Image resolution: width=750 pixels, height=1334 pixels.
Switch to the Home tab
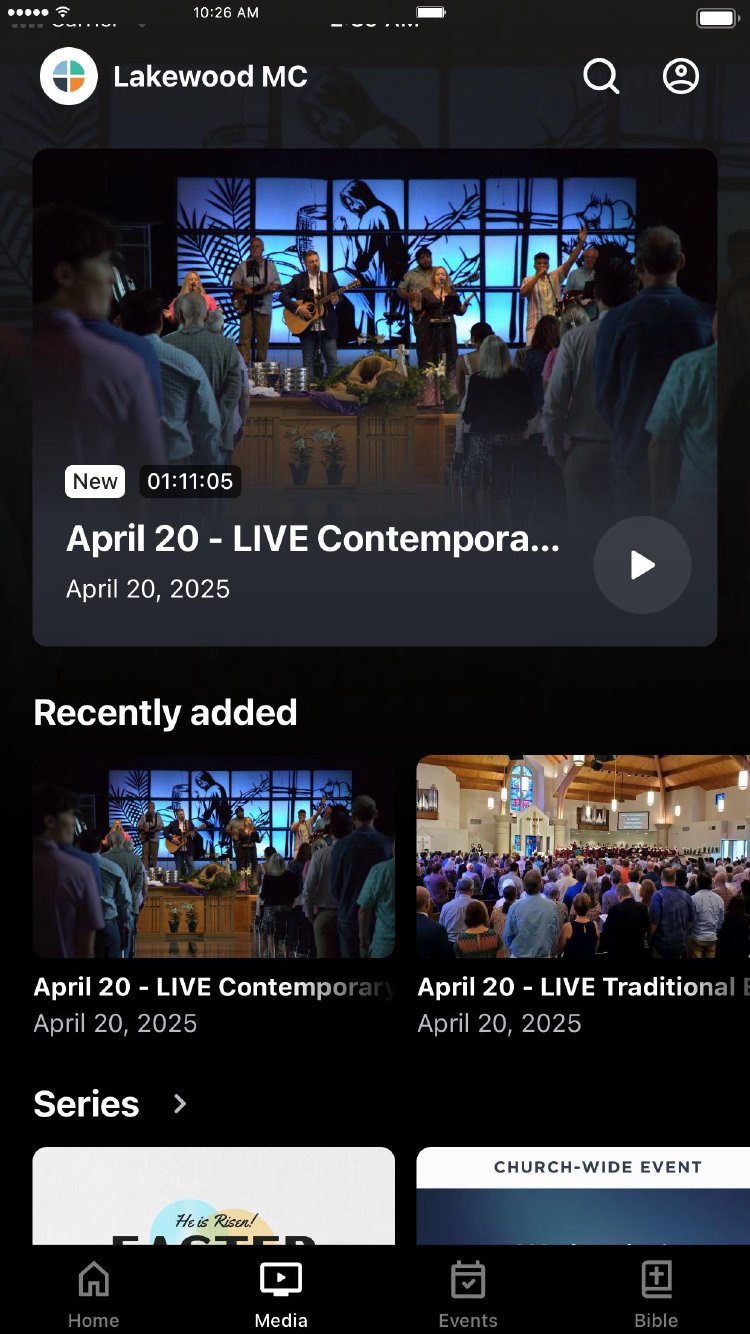pyautogui.click(x=94, y=1293)
